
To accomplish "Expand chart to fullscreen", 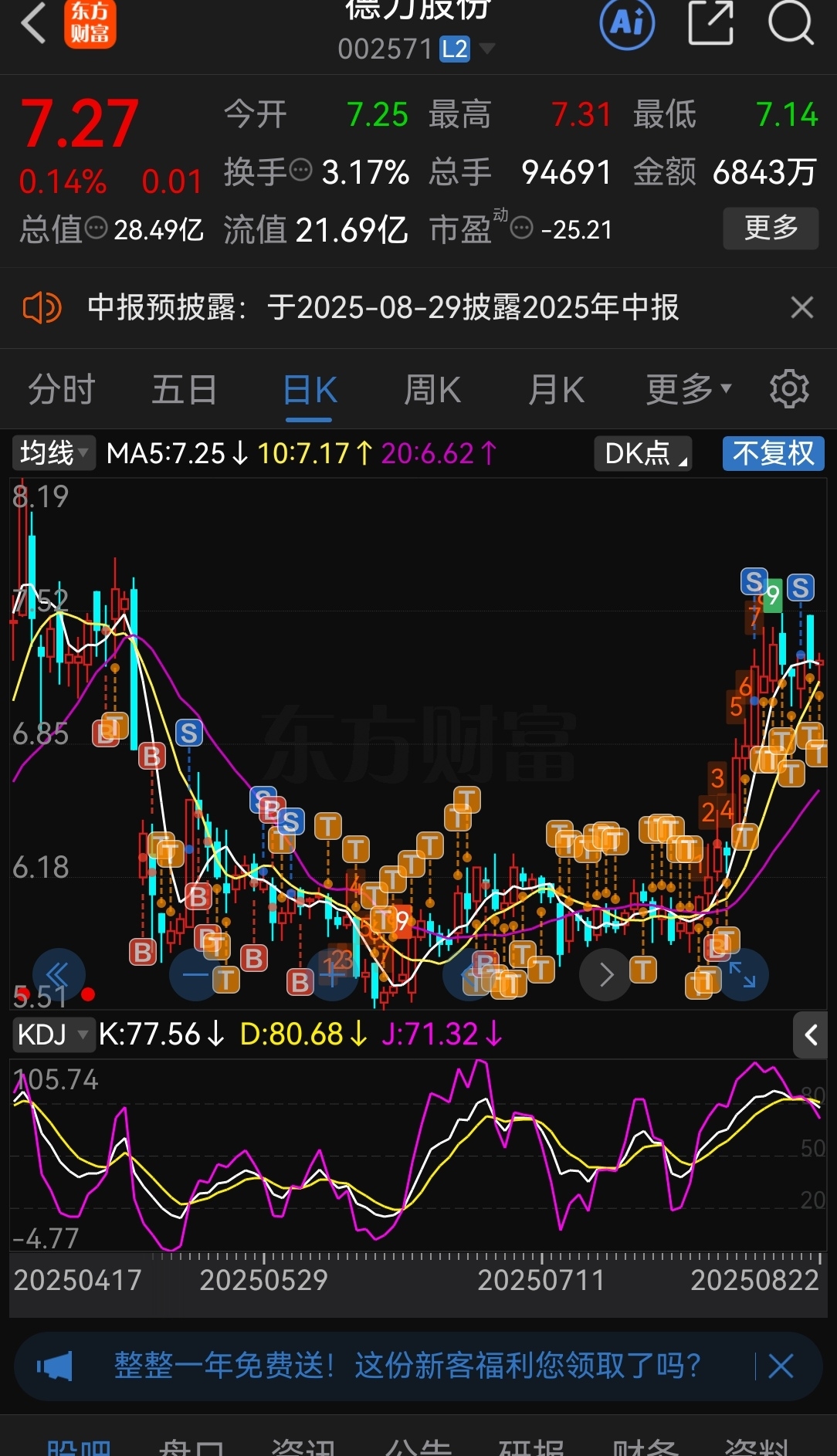I will pos(742,974).
